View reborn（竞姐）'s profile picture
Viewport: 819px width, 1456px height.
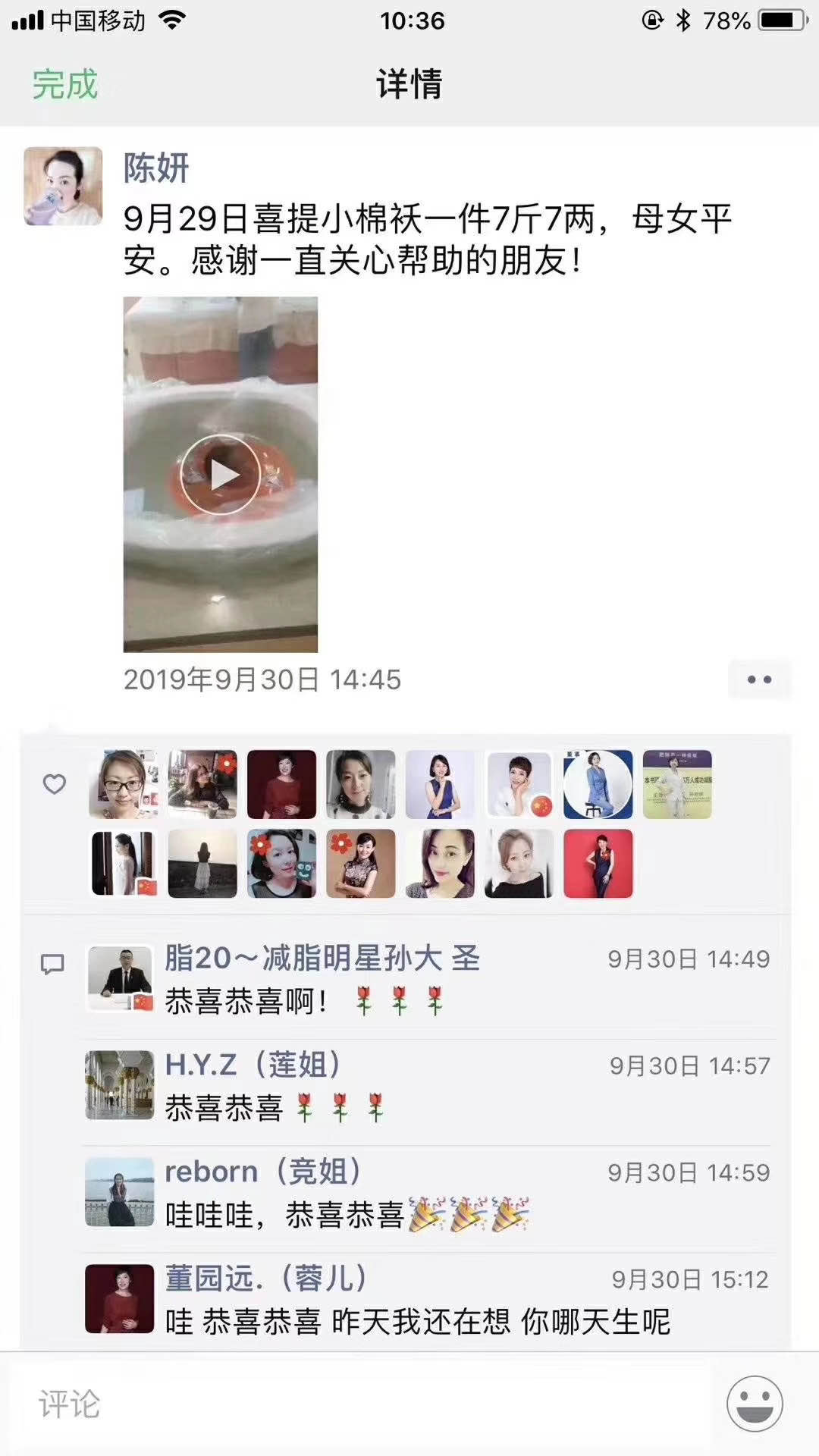point(119,1192)
